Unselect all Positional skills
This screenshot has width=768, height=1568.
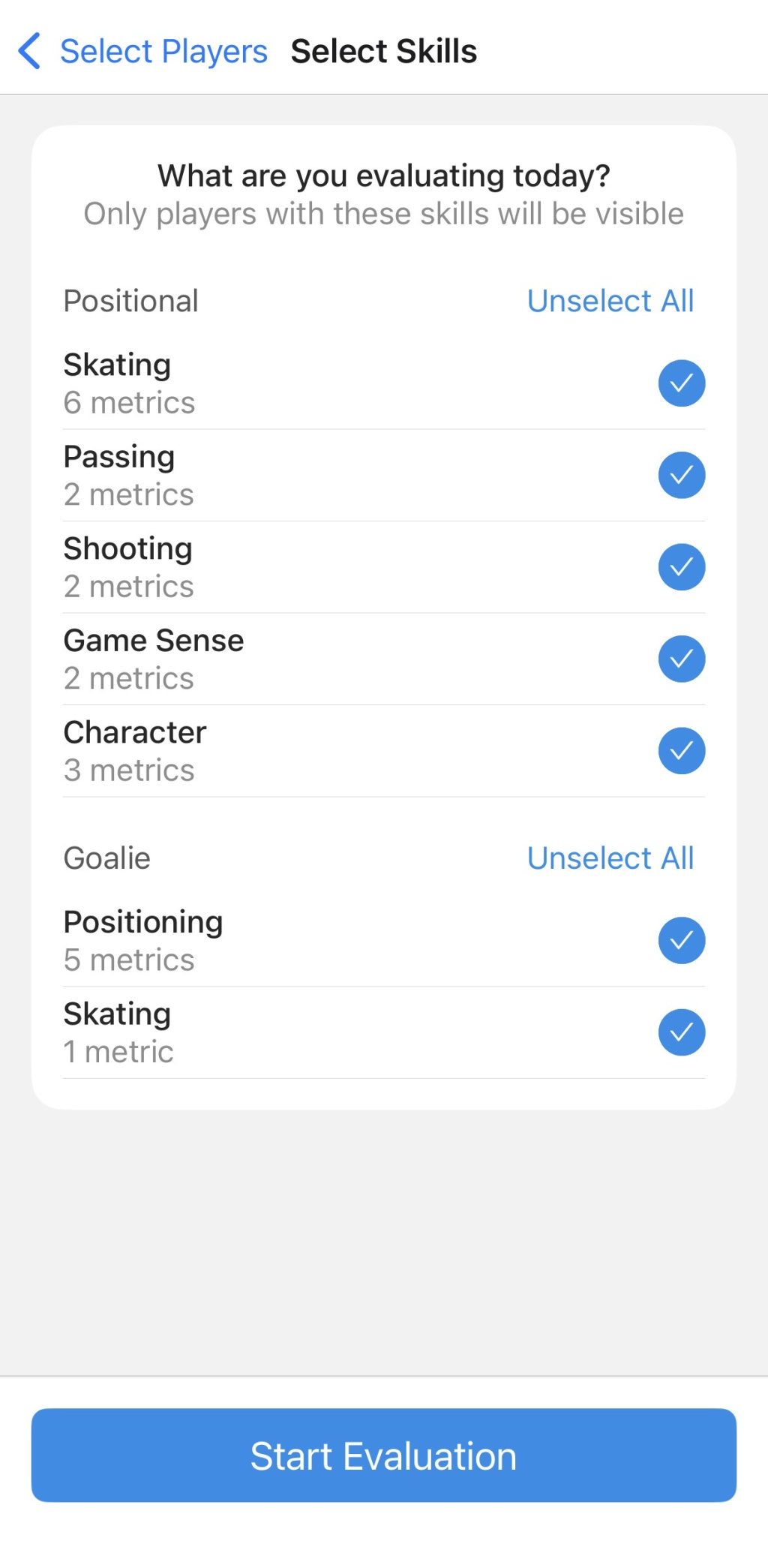coord(610,302)
